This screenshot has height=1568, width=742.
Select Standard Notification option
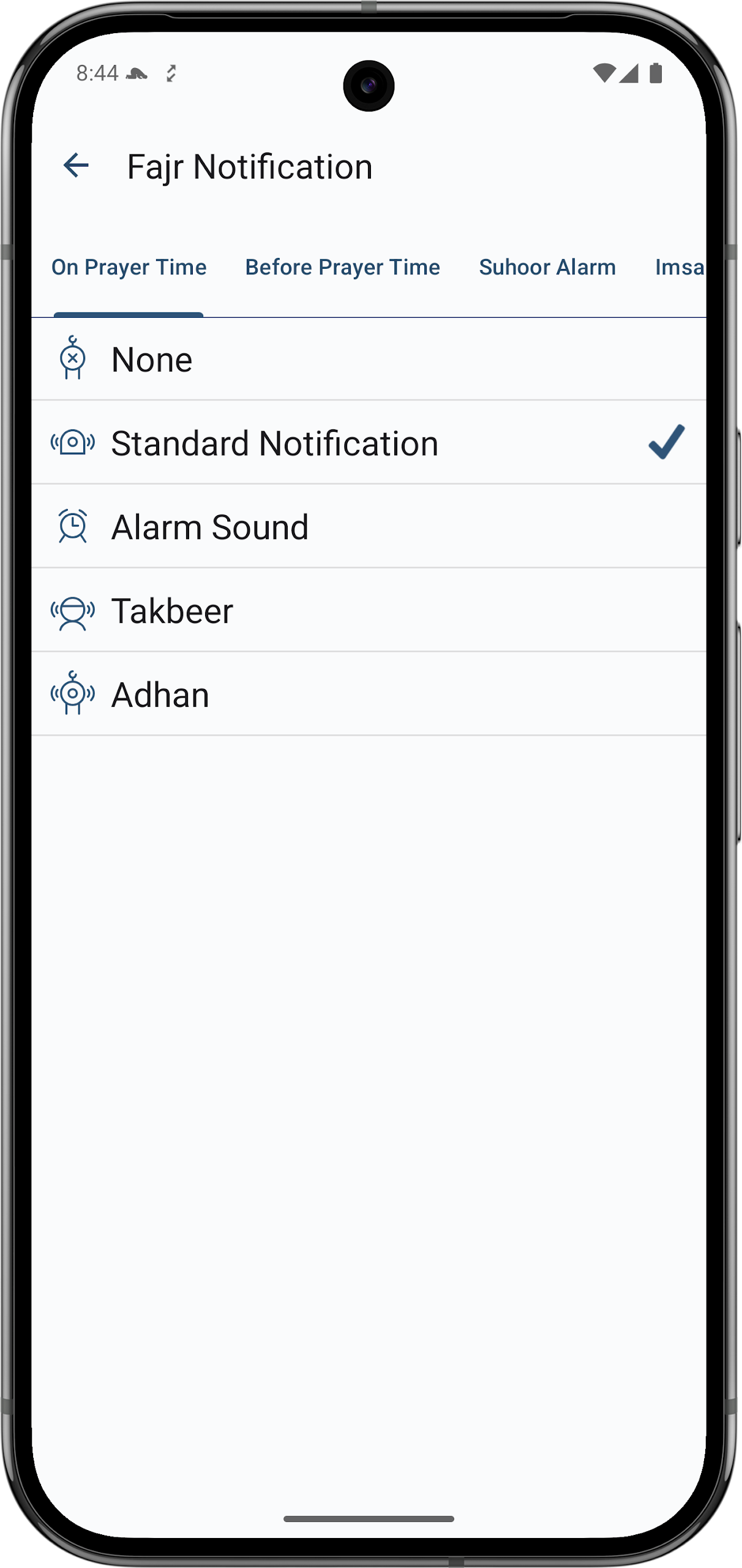point(369,443)
